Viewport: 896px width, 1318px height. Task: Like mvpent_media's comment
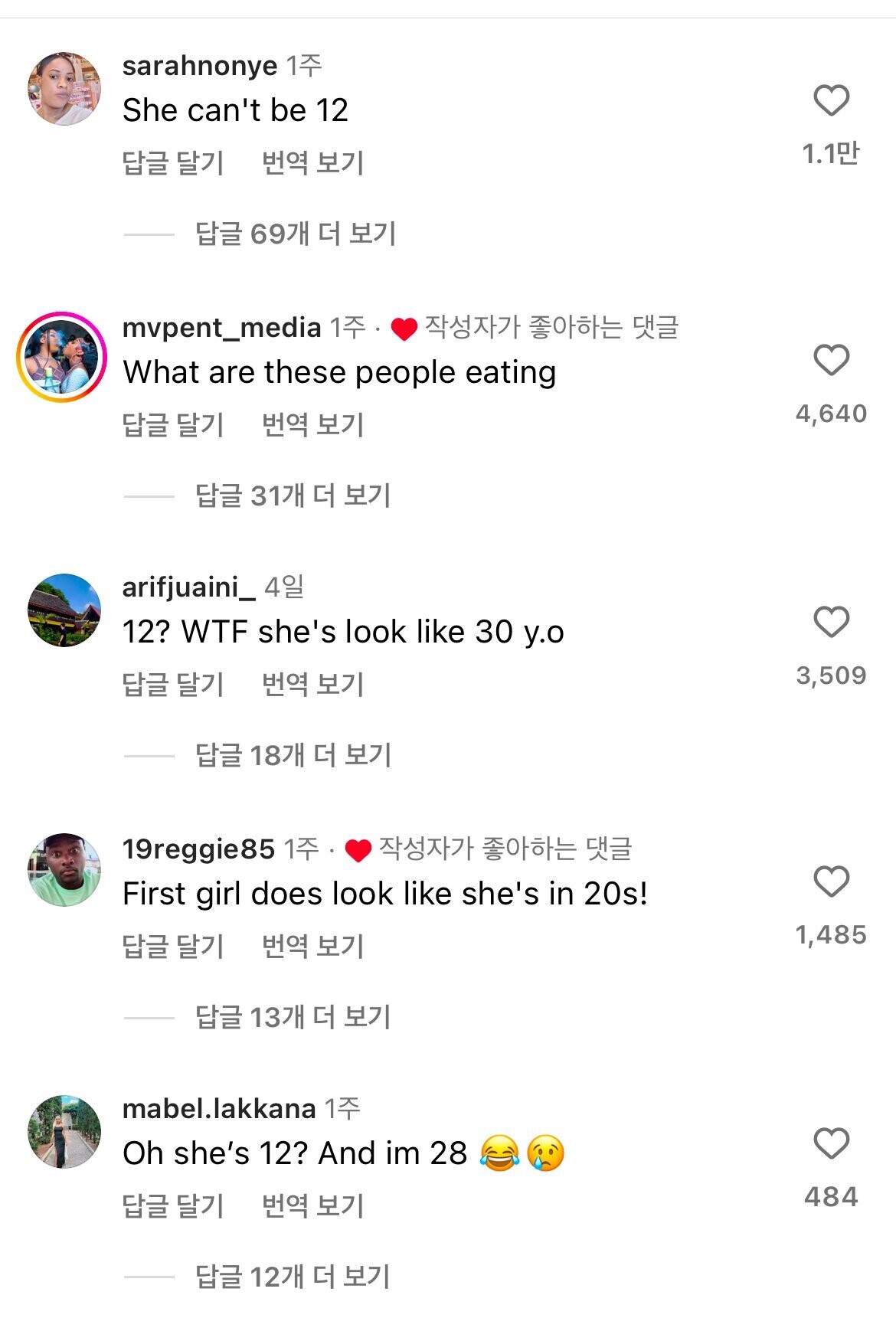click(x=831, y=361)
